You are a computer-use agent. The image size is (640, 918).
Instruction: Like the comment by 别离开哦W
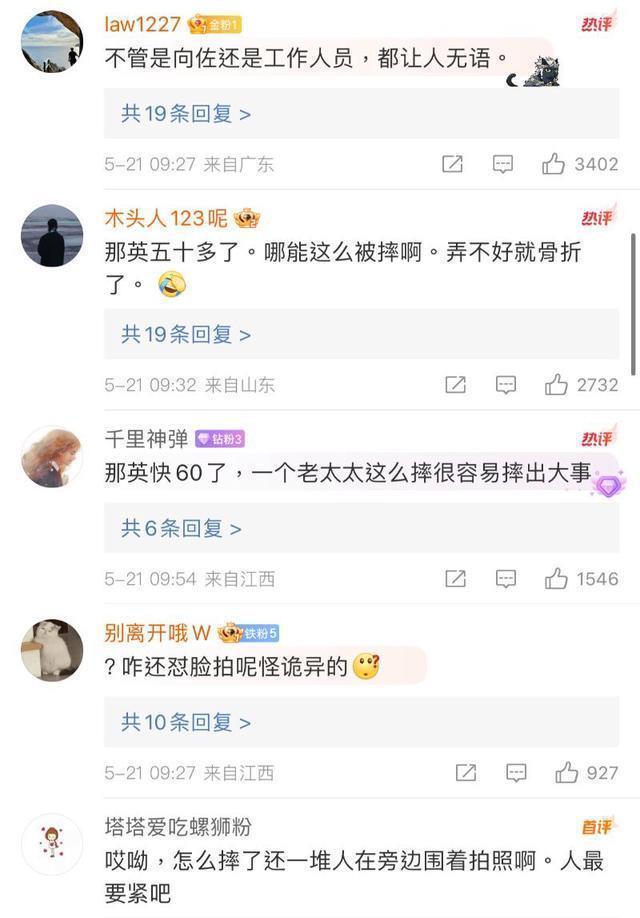point(566,772)
